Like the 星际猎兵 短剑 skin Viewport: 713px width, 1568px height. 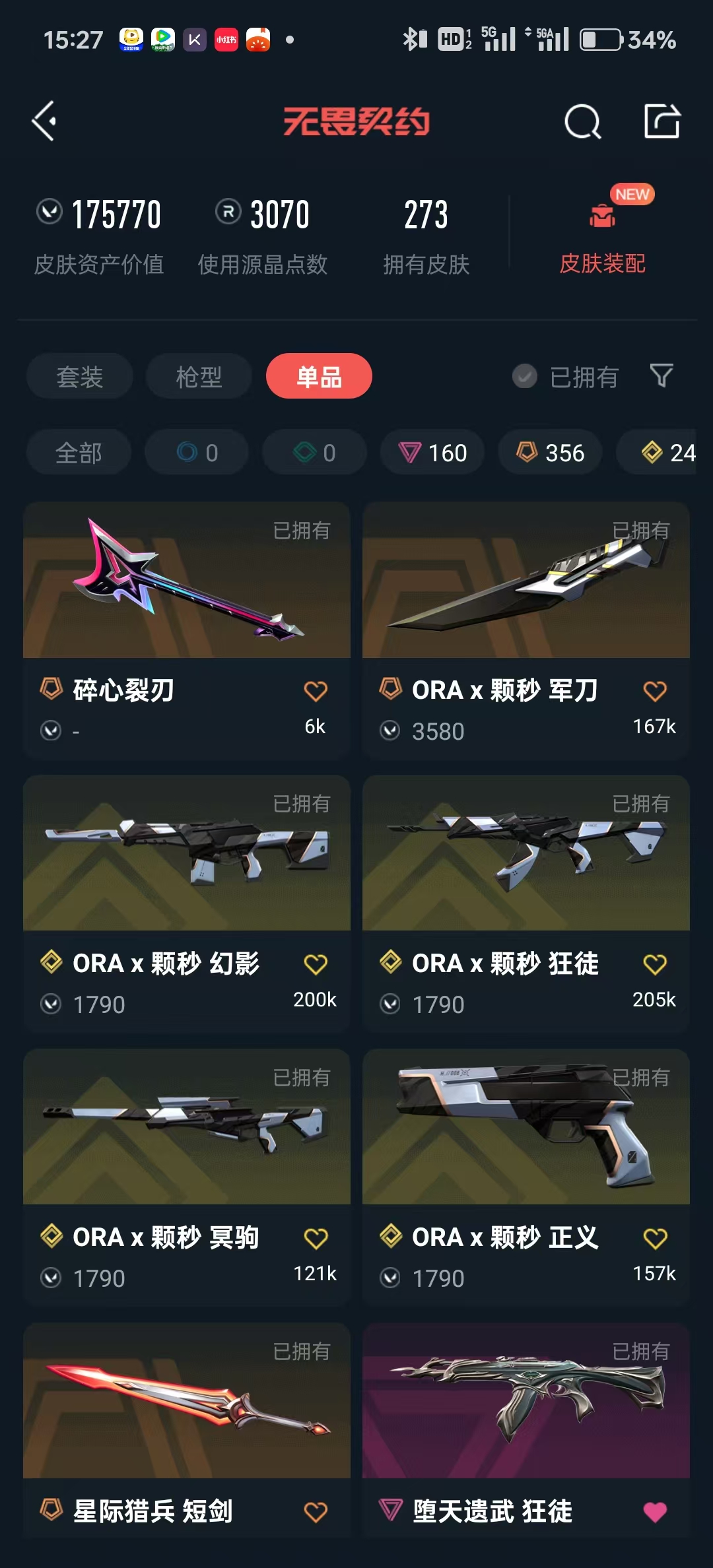316,1511
